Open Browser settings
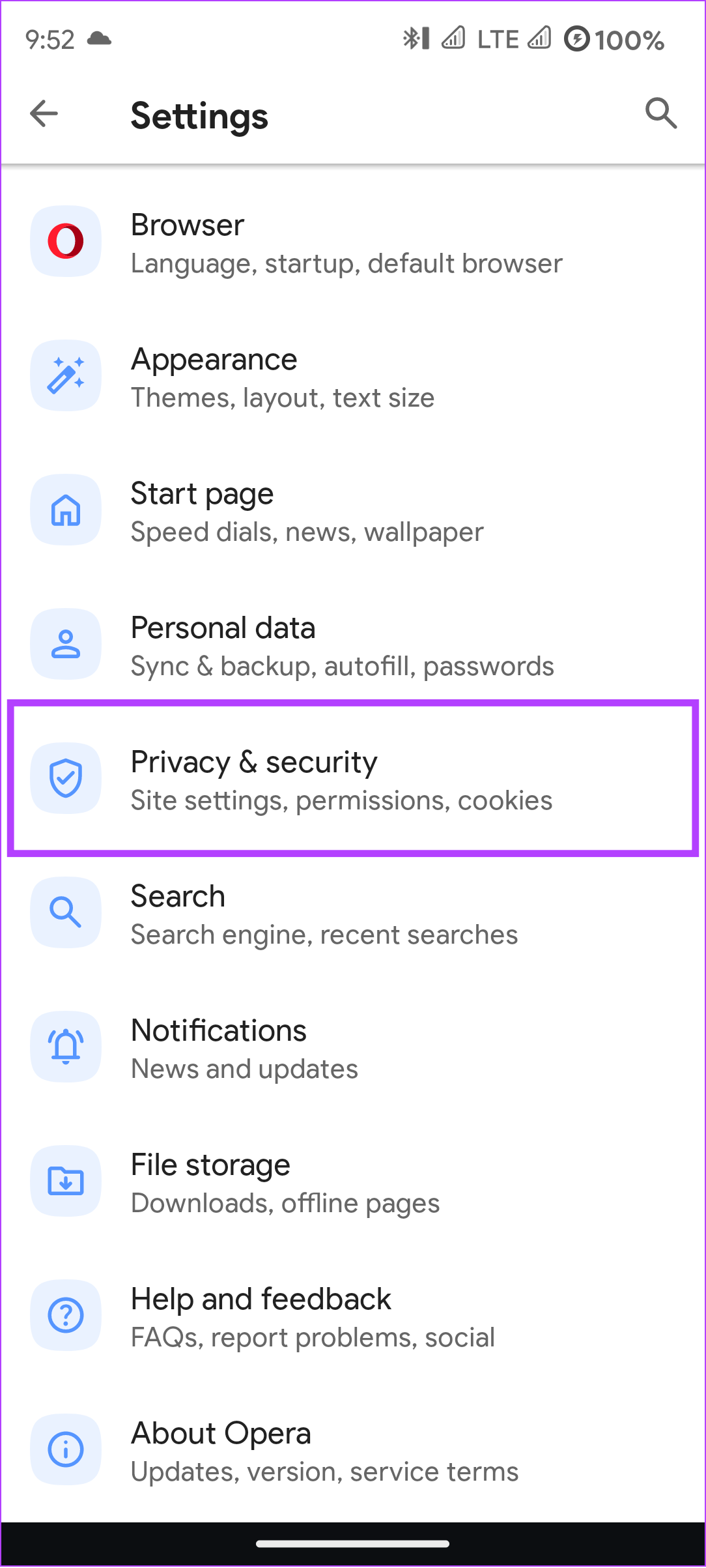The width and height of the screenshot is (706, 1568). click(x=353, y=242)
